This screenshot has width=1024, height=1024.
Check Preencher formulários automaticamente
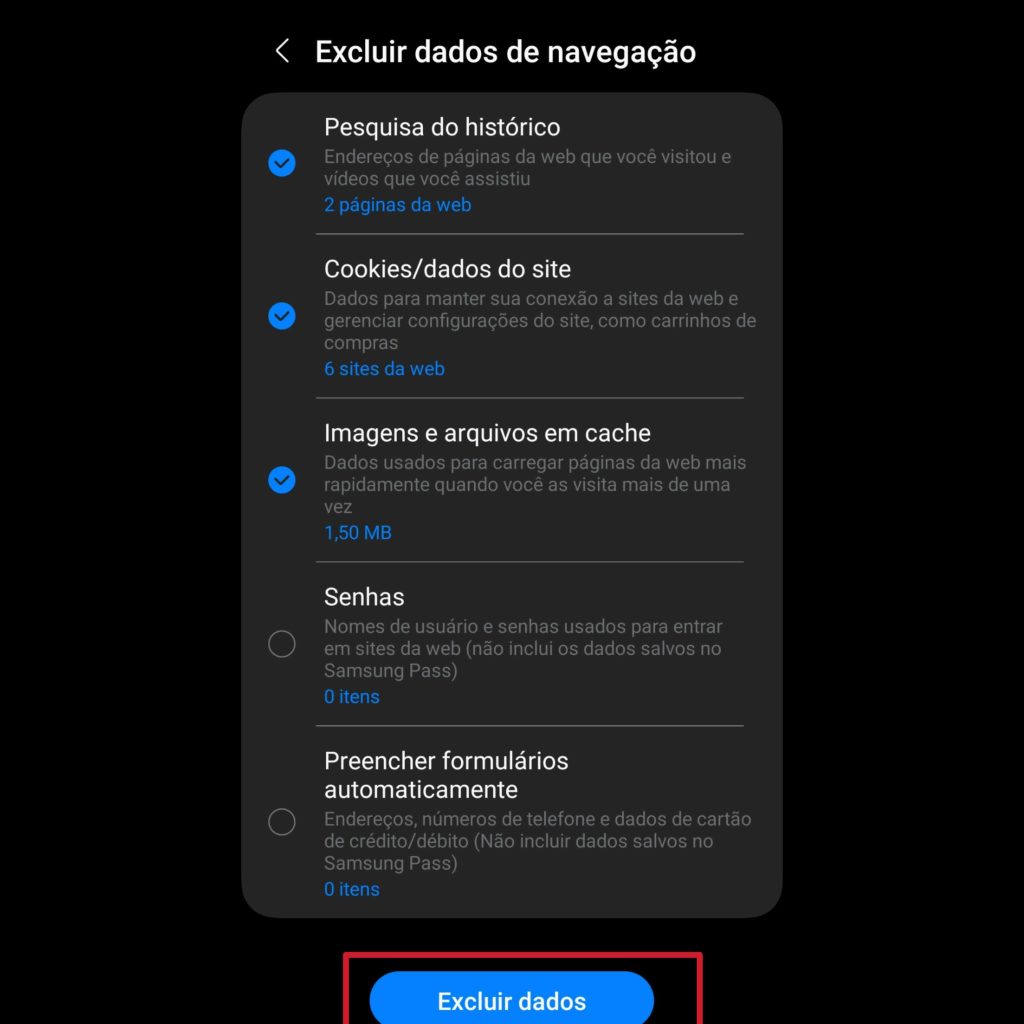tap(282, 822)
